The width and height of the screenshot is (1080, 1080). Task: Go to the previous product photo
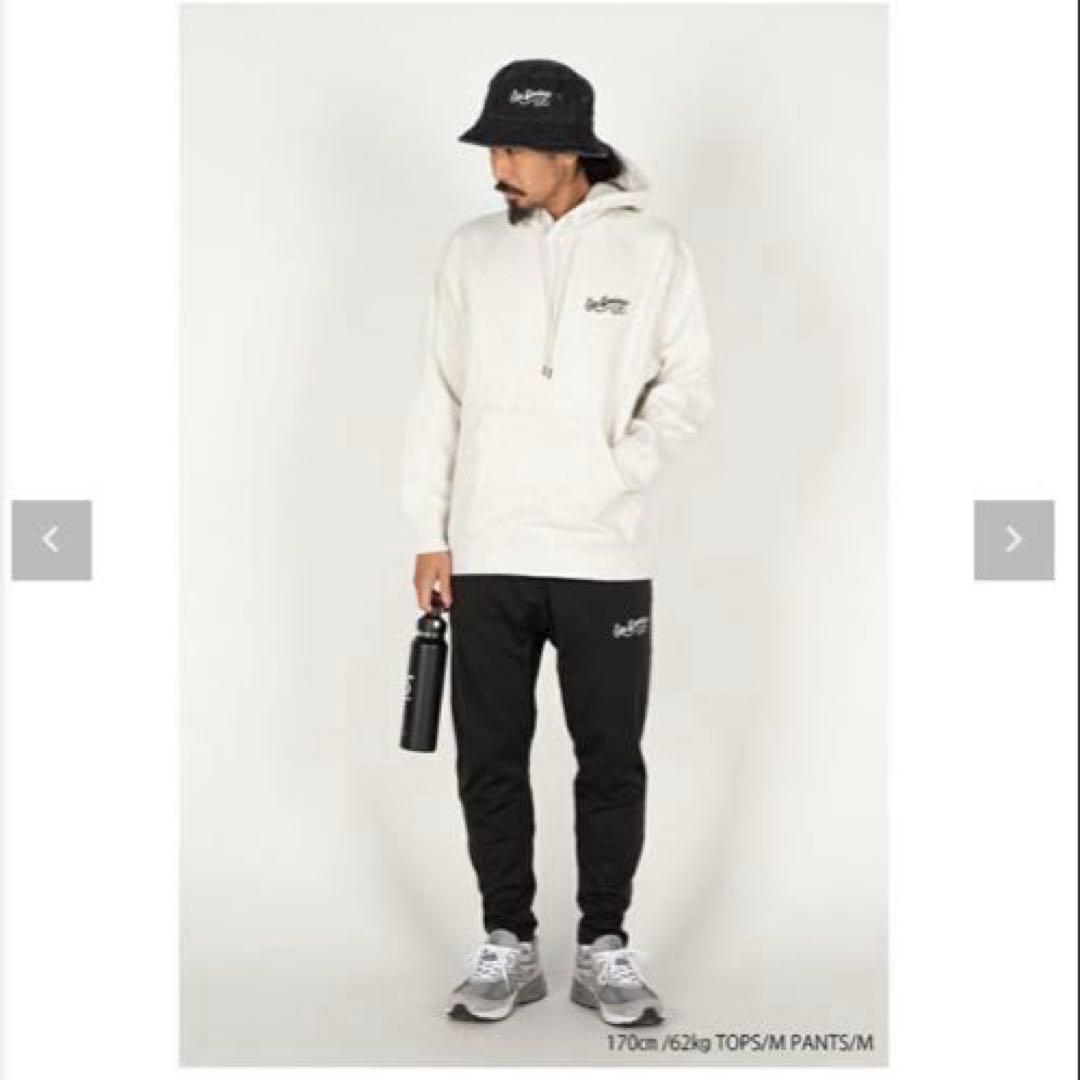click(x=51, y=540)
